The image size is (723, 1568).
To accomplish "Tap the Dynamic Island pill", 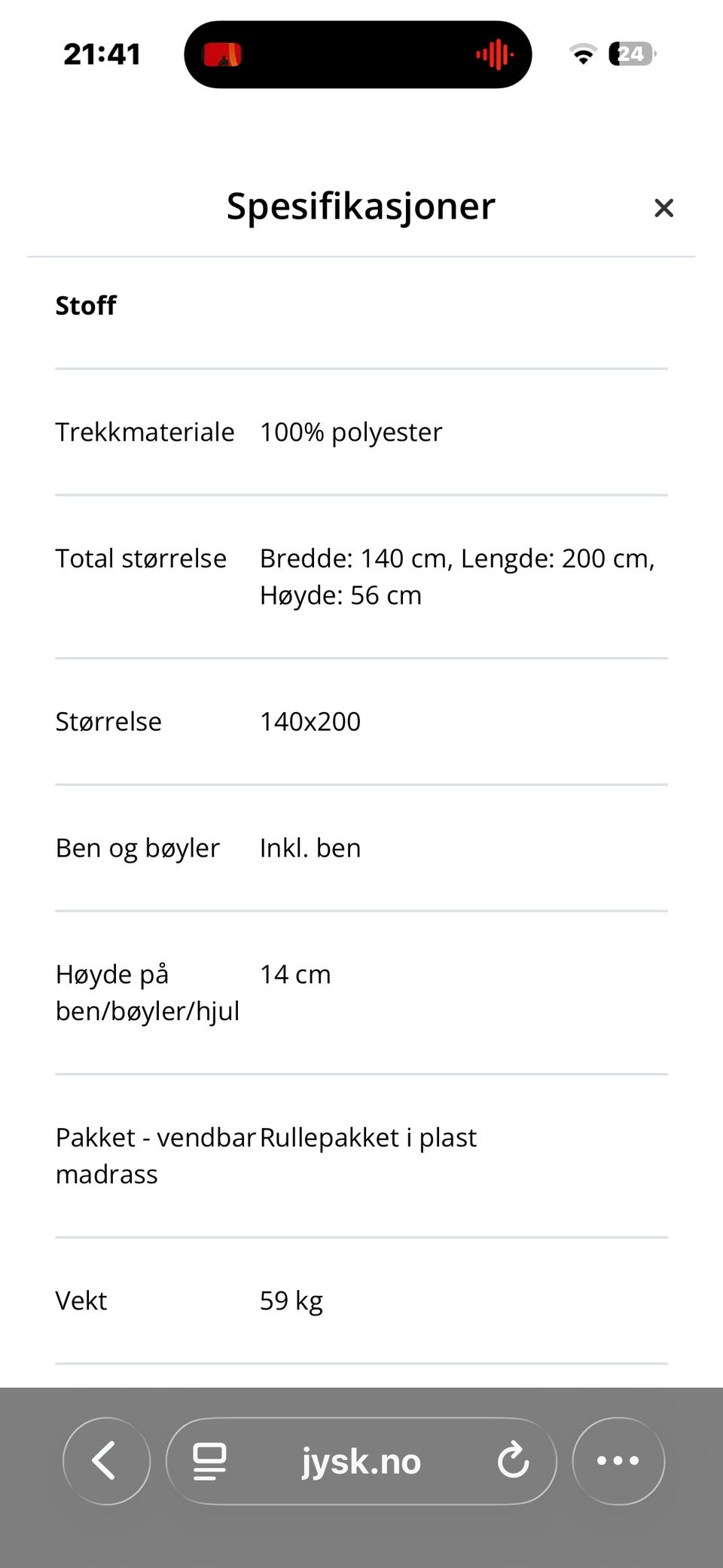I will tap(358, 54).
